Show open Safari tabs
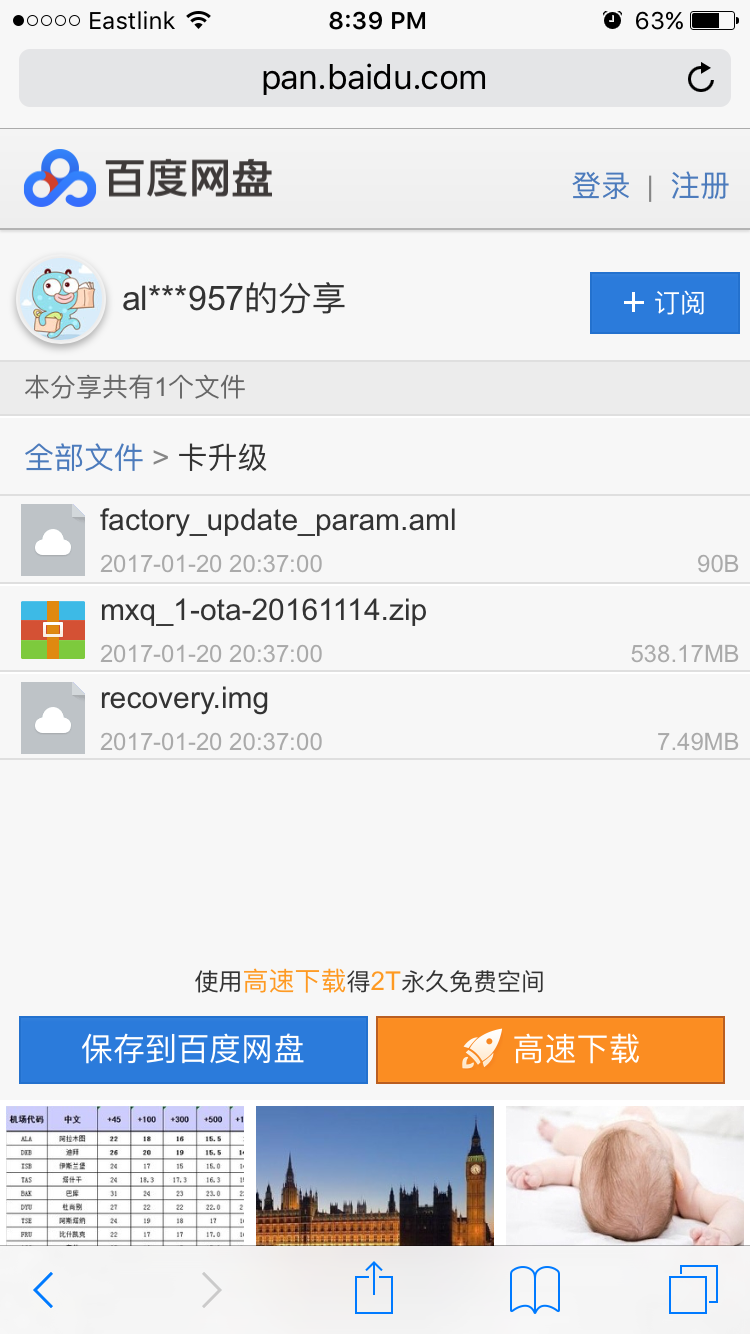The image size is (750, 1334). click(x=693, y=1290)
